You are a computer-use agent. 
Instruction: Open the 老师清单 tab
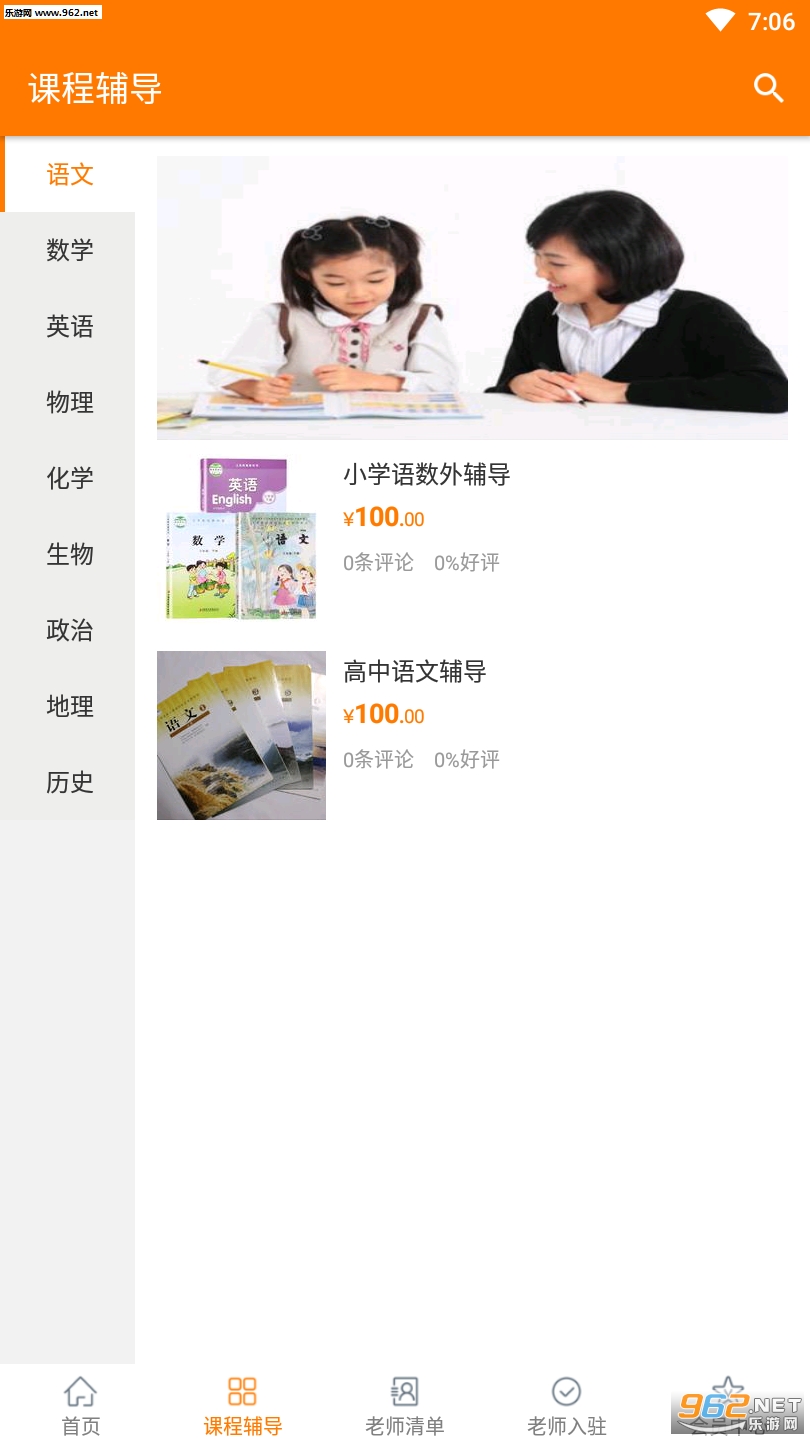point(405,1404)
